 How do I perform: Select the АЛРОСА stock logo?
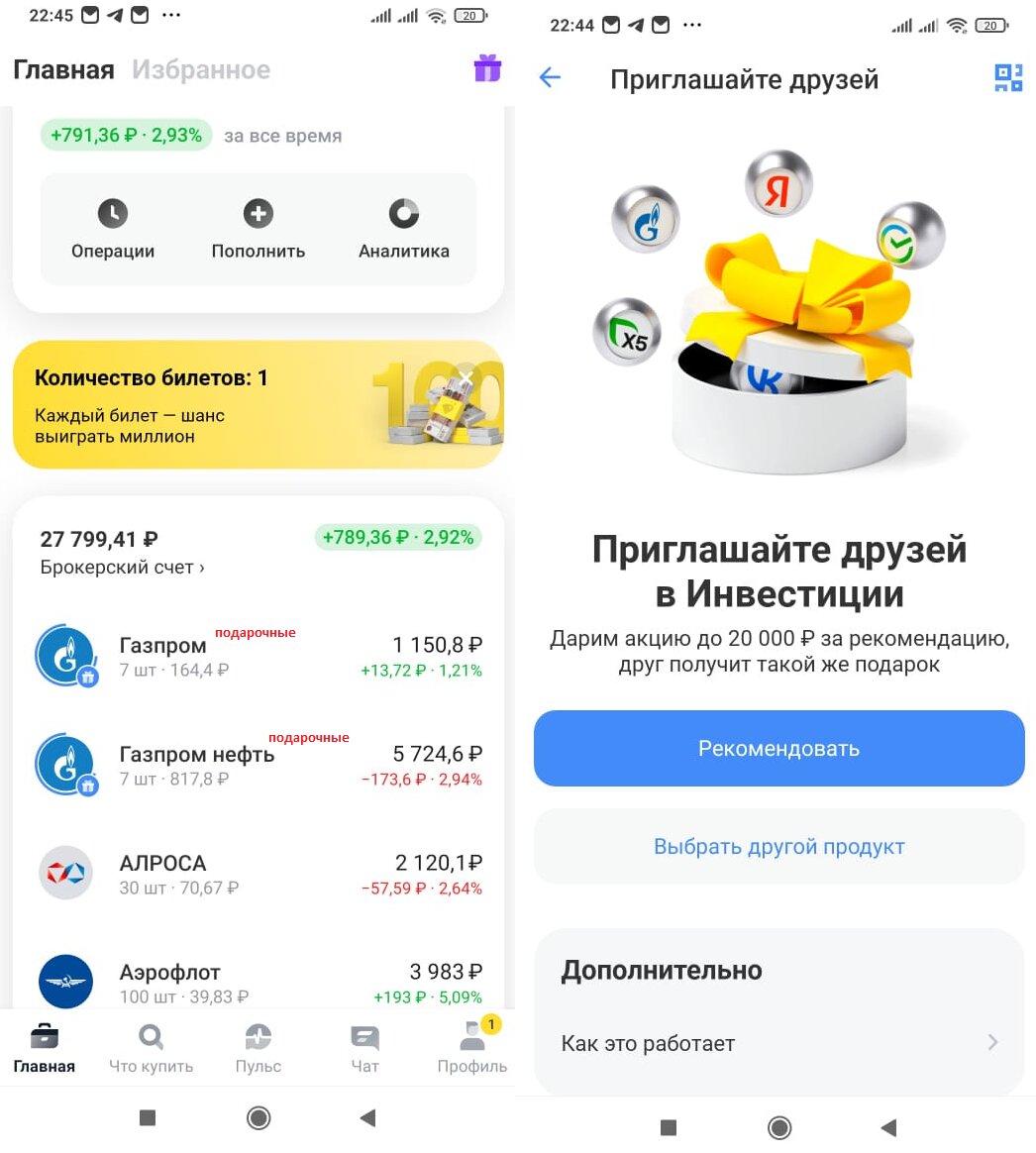pyautogui.click(x=65, y=872)
